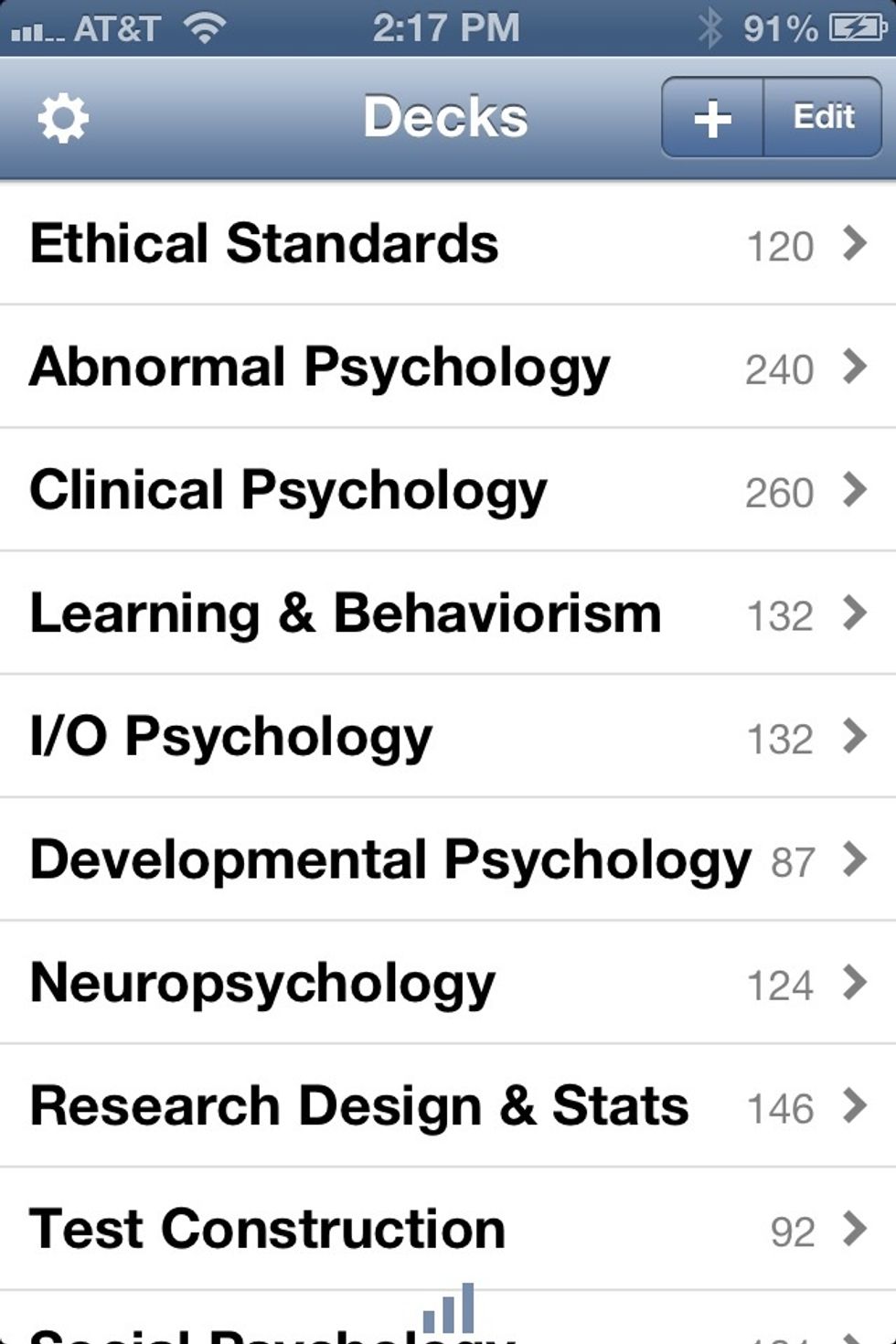Open the I/O Psychology deck
This screenshot has height=1344, width=896.
click(231, 736)
